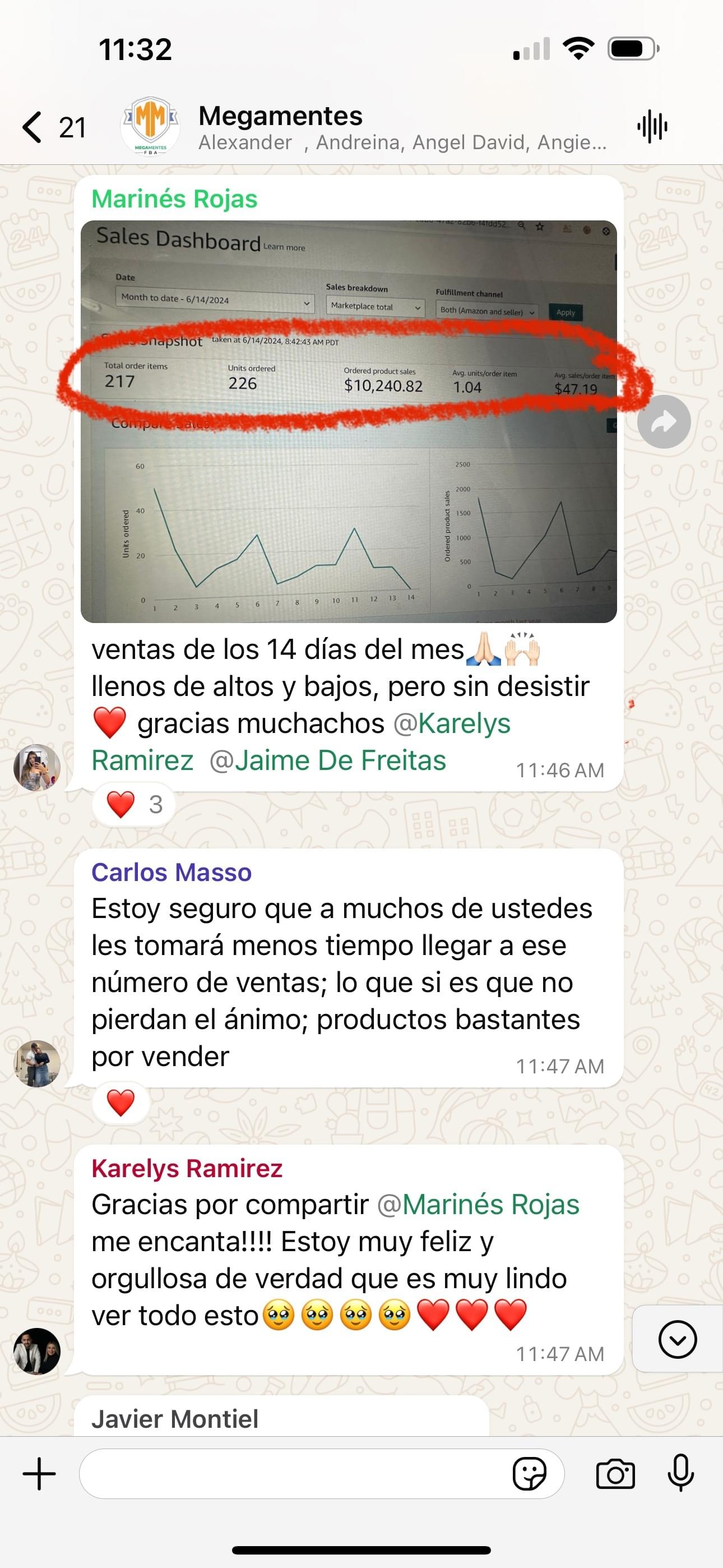This screenshot has height=1568, width=723.
Task: Join the group voice chat waveform icon
Action: pos(652,127)
